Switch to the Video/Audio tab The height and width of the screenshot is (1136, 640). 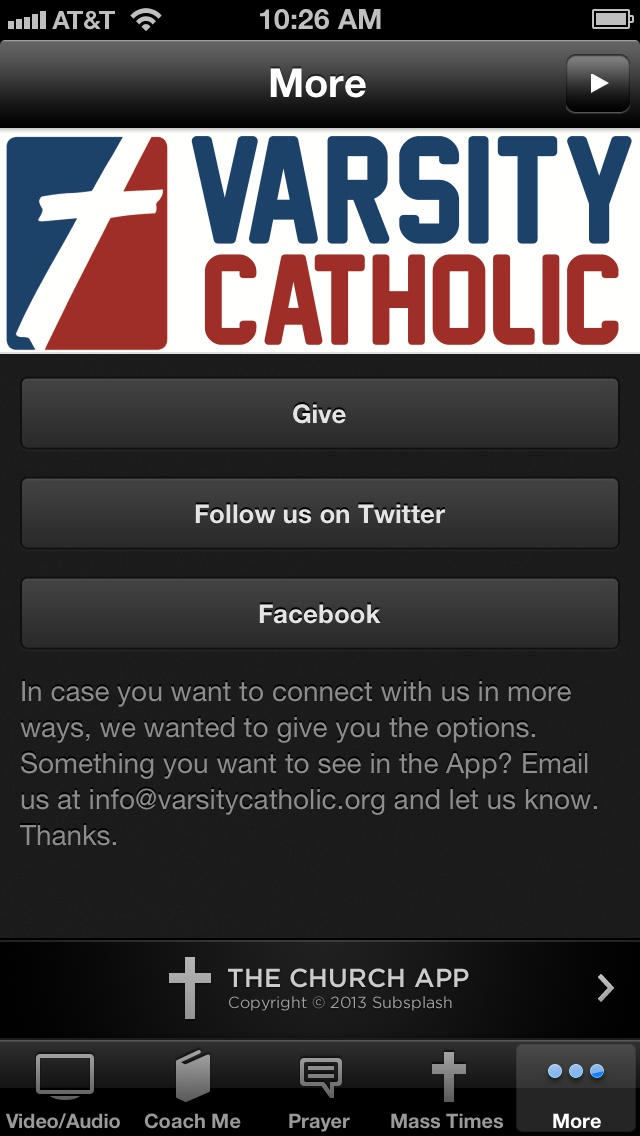[64, 1089]
